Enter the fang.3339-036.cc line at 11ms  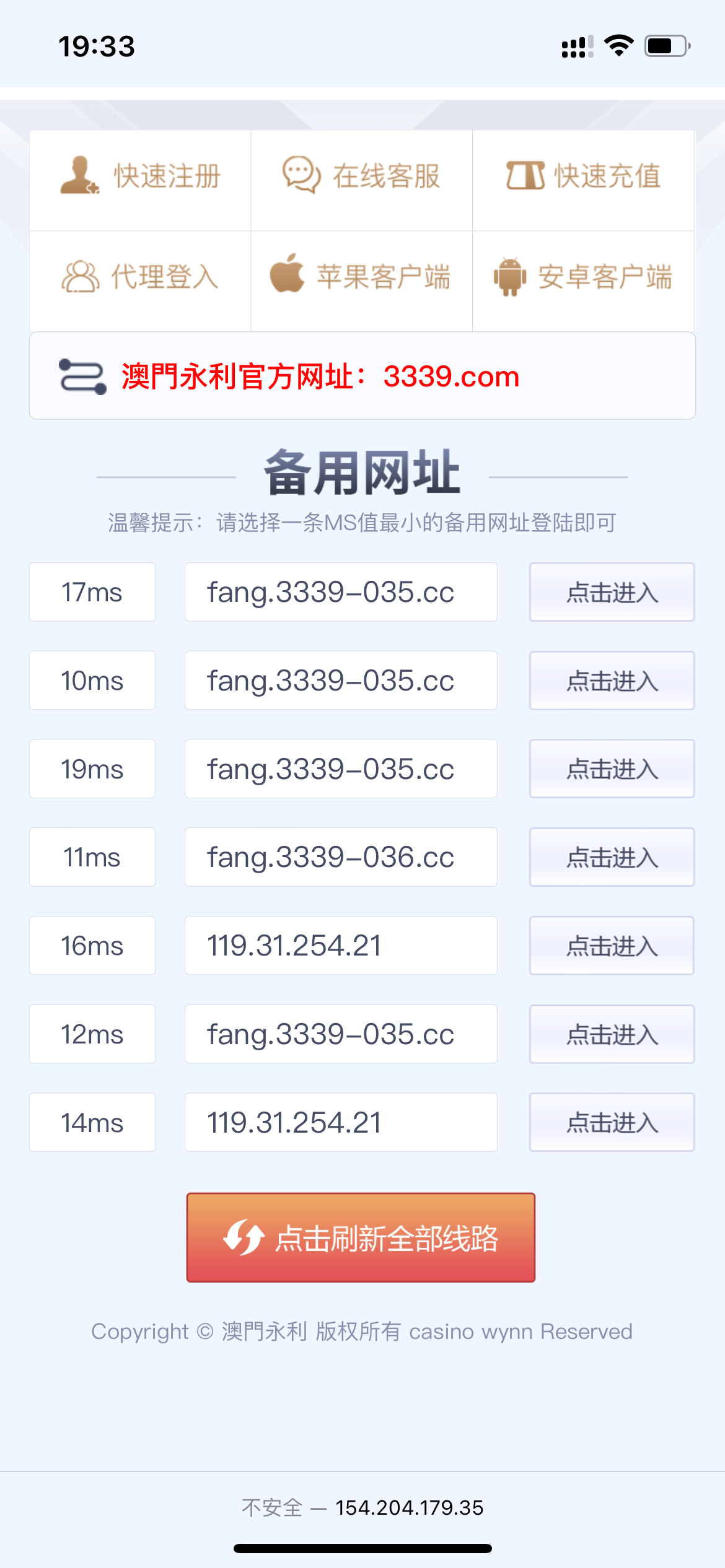(612, 857)
